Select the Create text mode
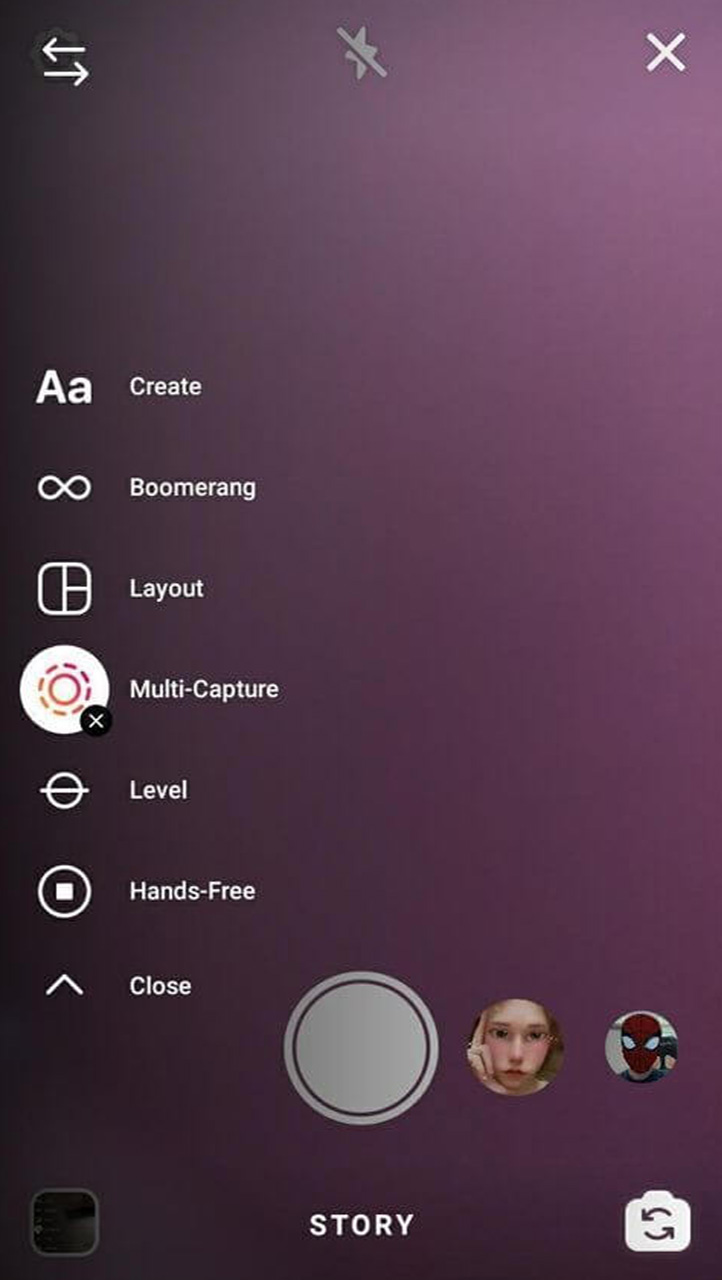The image size is (722, 1280). click(x=65, y=387)
